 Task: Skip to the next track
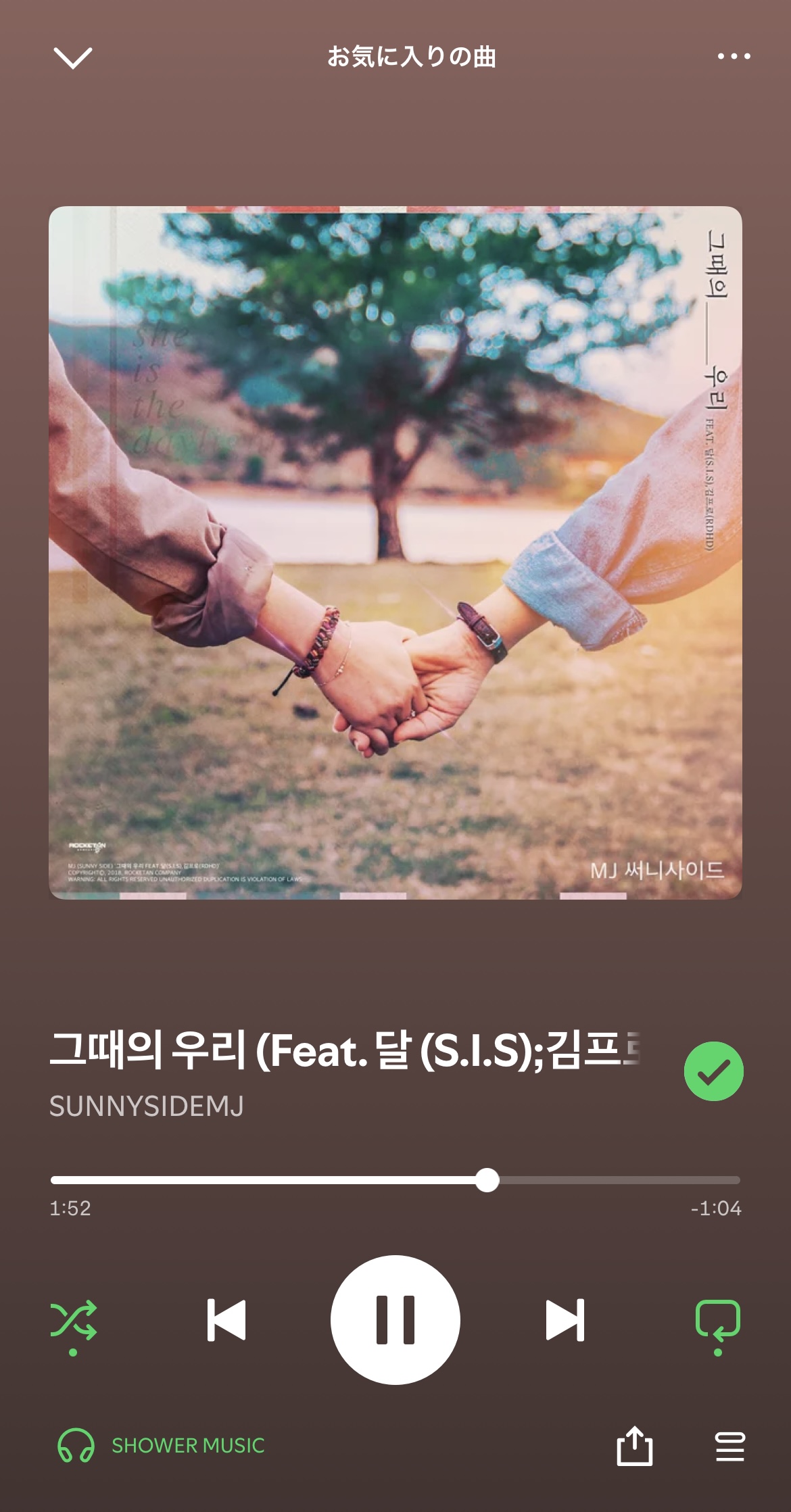[565, 1319]
